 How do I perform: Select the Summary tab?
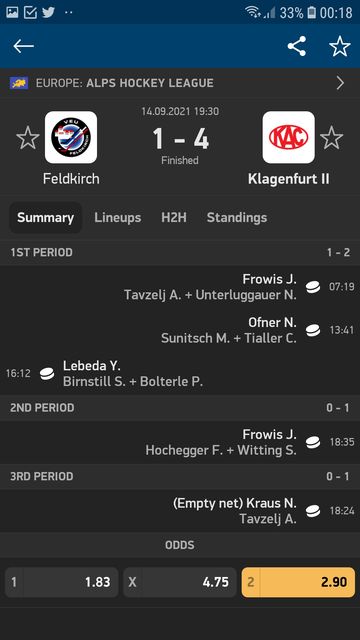tap(46, 218)
